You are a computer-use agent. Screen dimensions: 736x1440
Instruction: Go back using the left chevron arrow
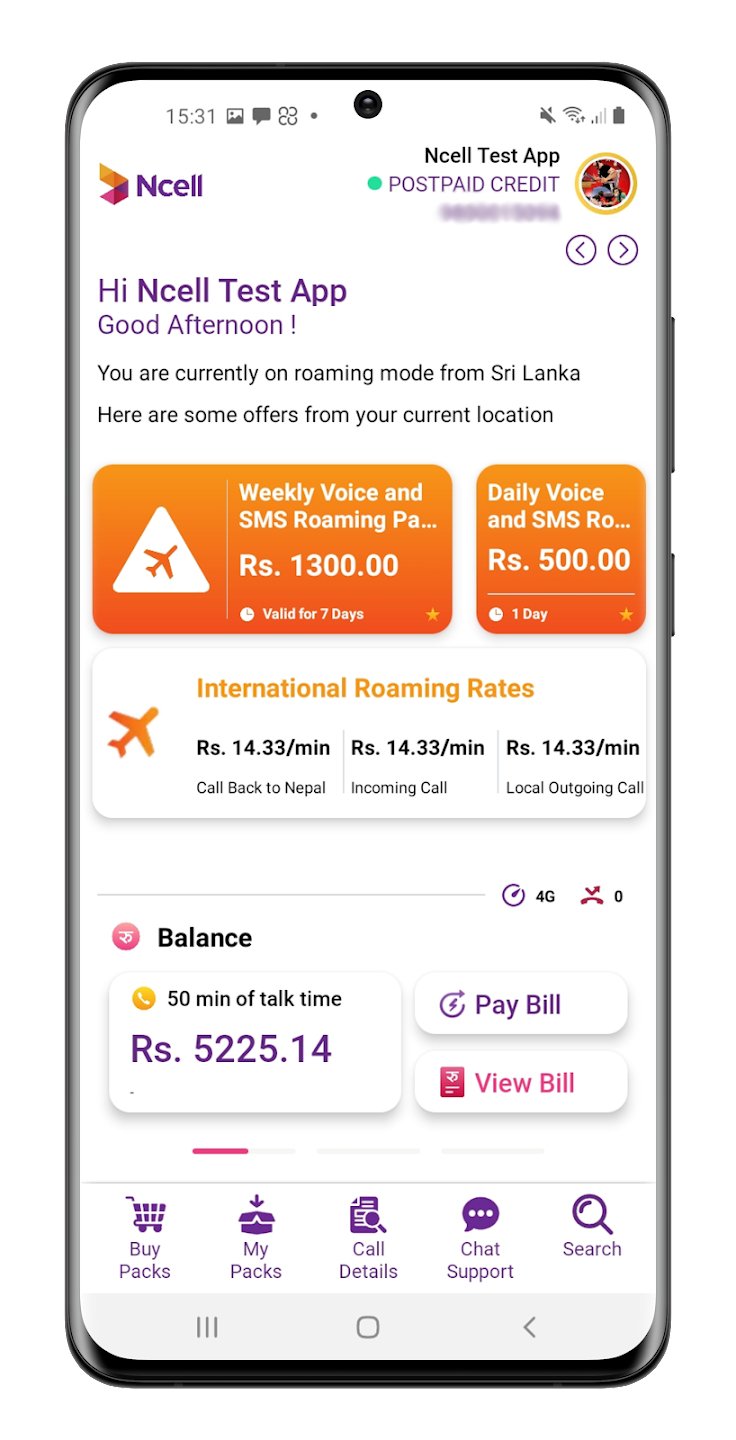pyautogui.click(x=581, y=250)
